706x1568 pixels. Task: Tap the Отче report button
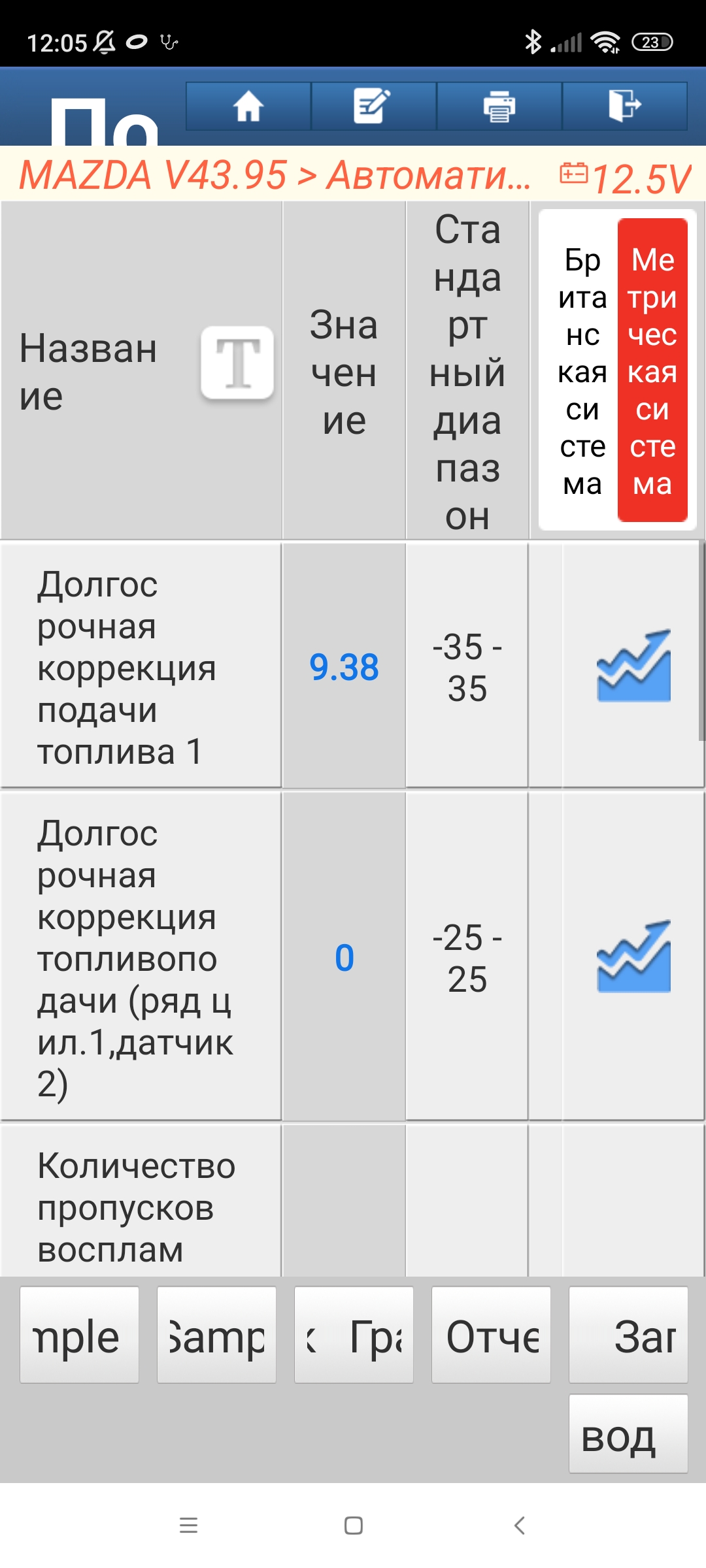click(491, 1335)
